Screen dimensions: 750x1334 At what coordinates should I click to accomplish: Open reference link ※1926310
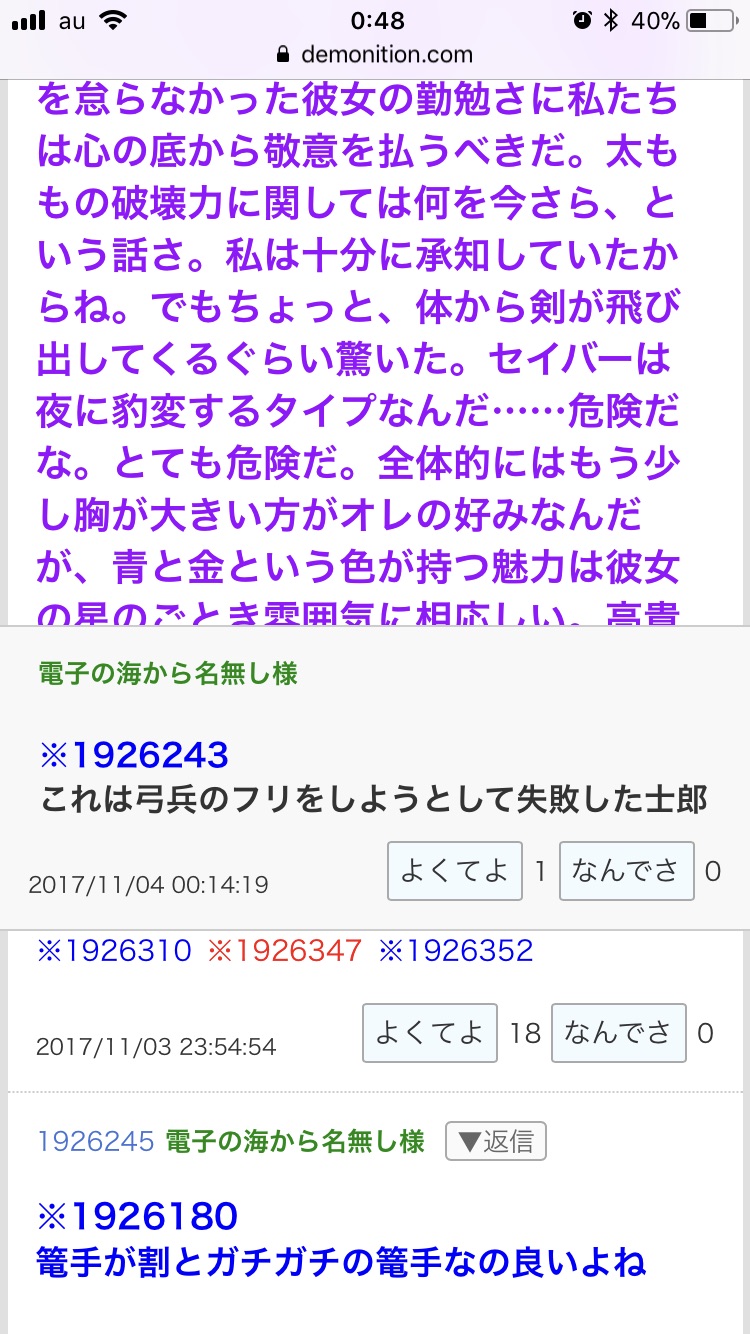(113, 950)
